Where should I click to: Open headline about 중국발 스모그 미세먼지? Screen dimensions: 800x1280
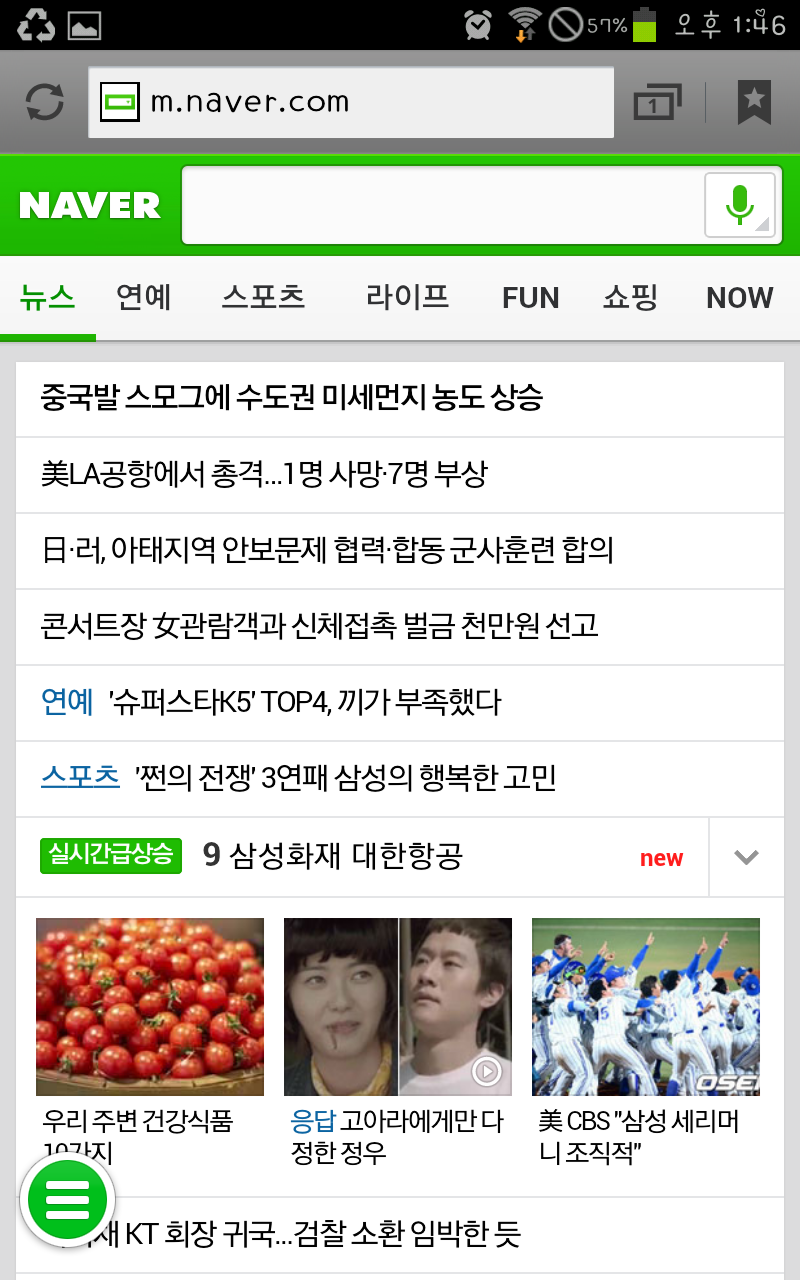292,398
